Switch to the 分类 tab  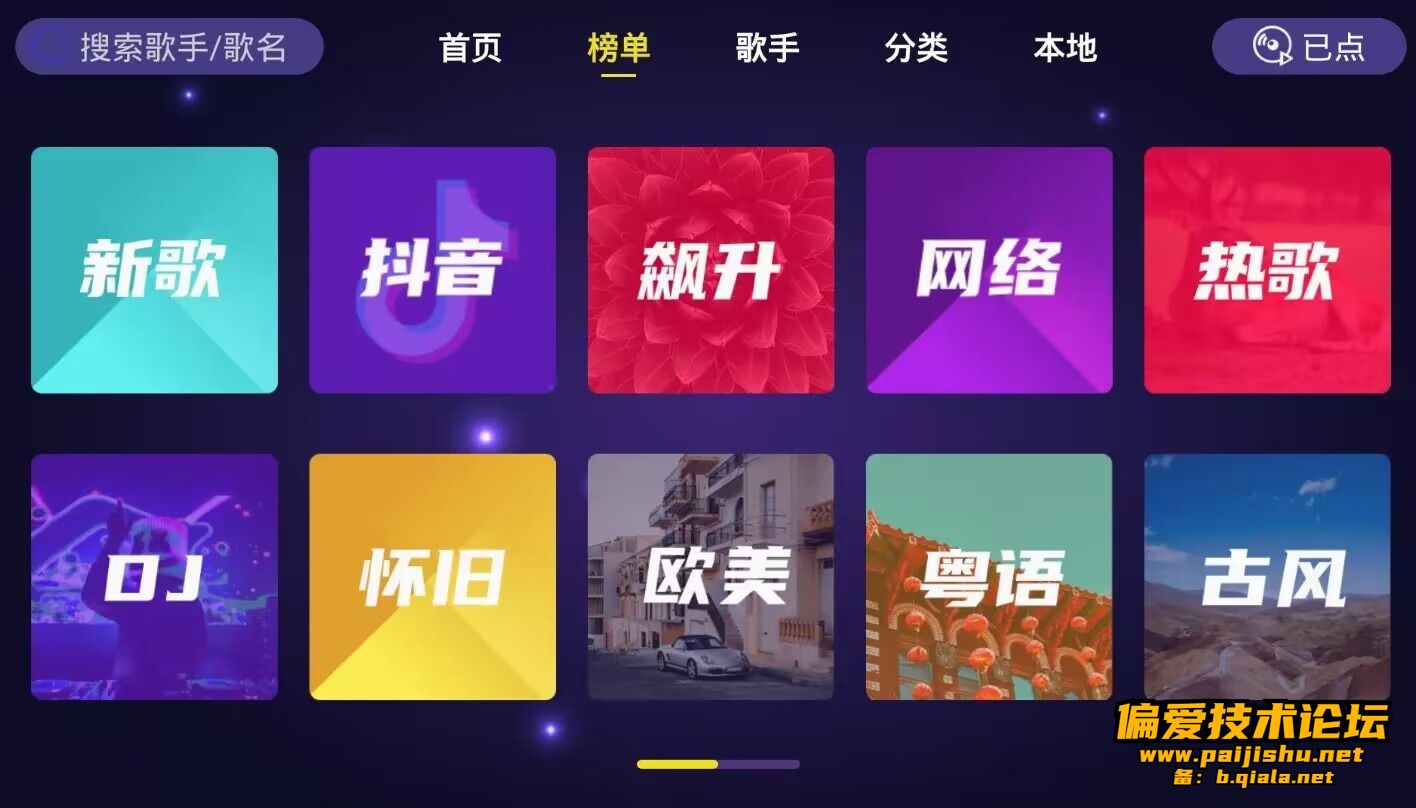(x=916, y=48)
